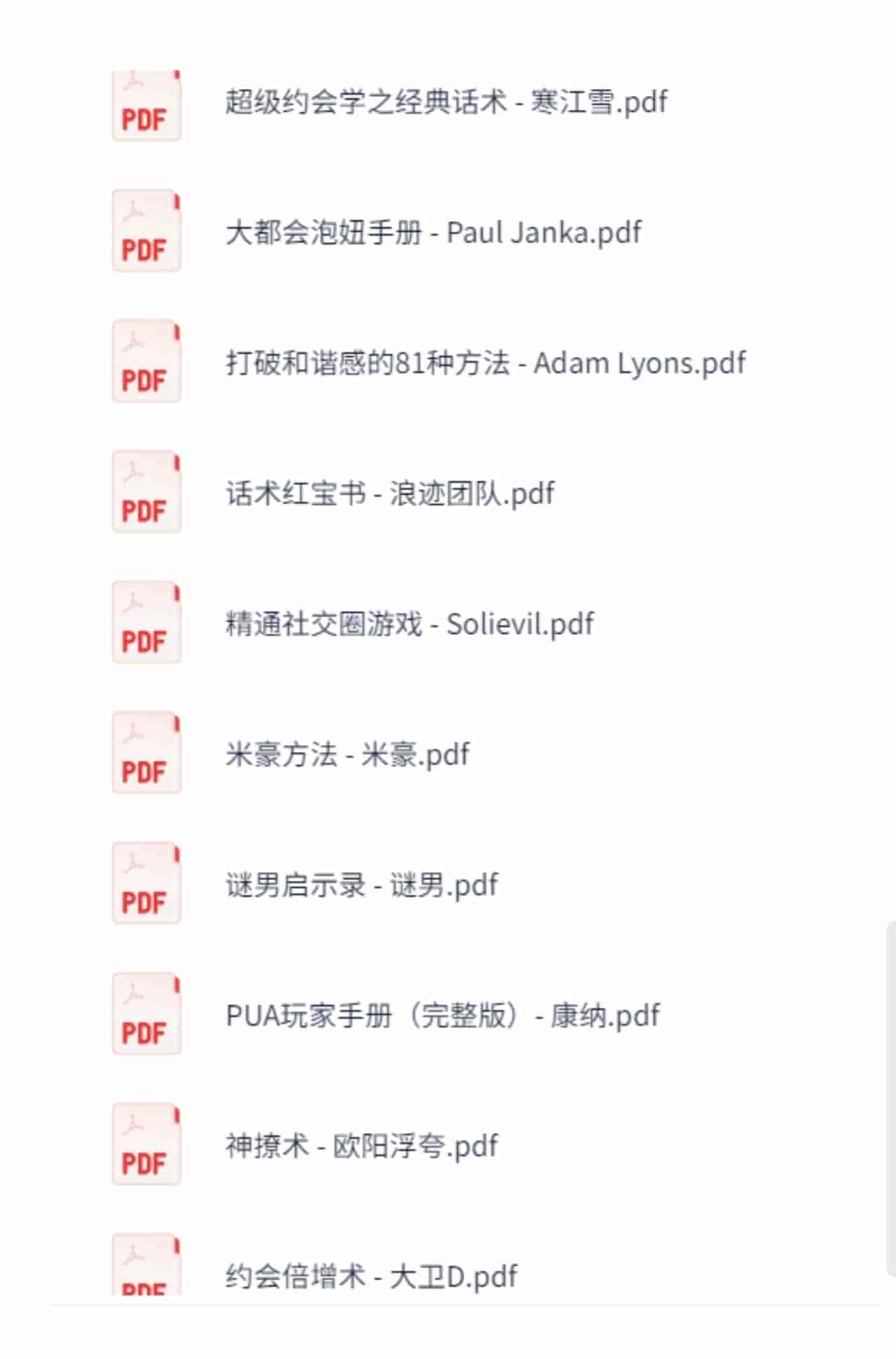Open the Adam Lyons PDF file
The height and width of the screenshot is (1359, 896).
[484, 363]
